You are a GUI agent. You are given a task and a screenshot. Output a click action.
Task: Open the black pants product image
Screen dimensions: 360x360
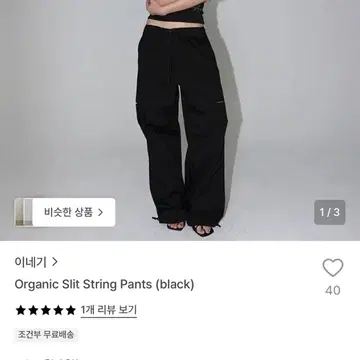pos(180,120)
